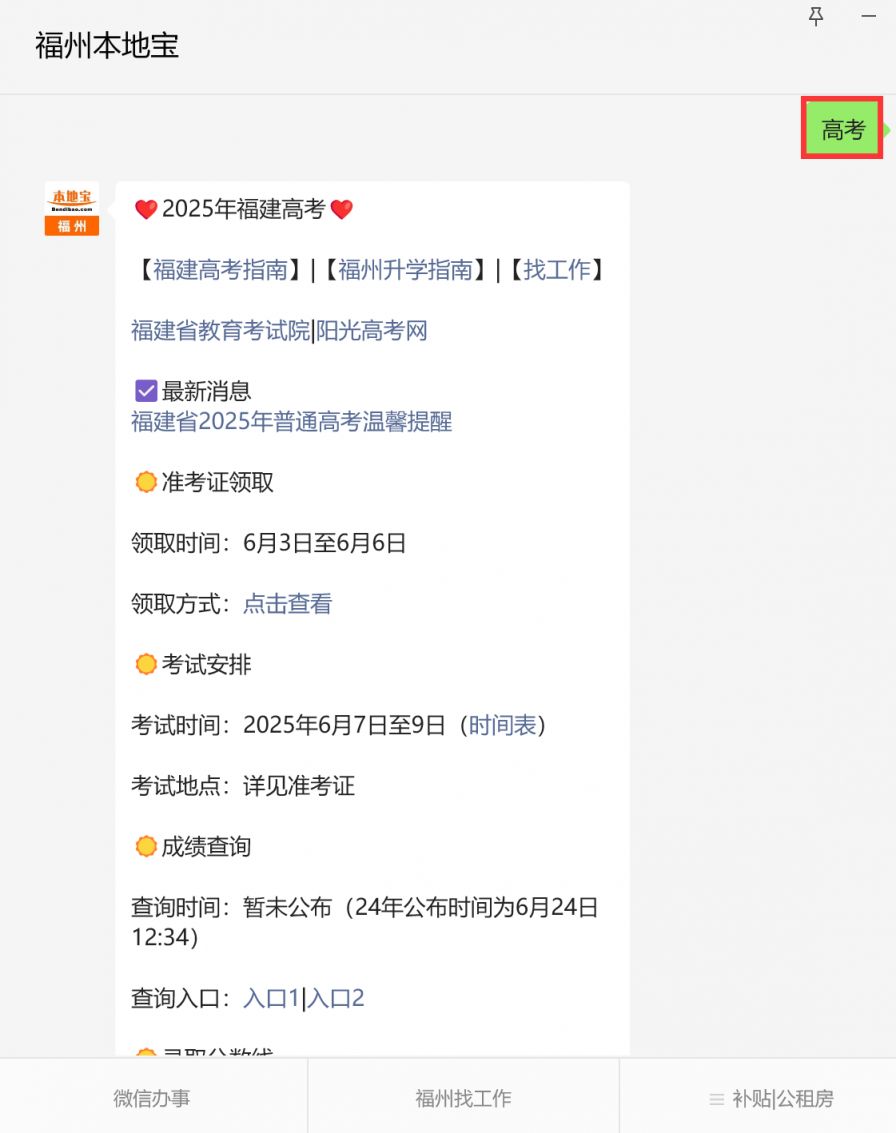The height and width of the screenshot is (1133, 896).
Task: Open 福州升学指南 link
Action: 405,270
